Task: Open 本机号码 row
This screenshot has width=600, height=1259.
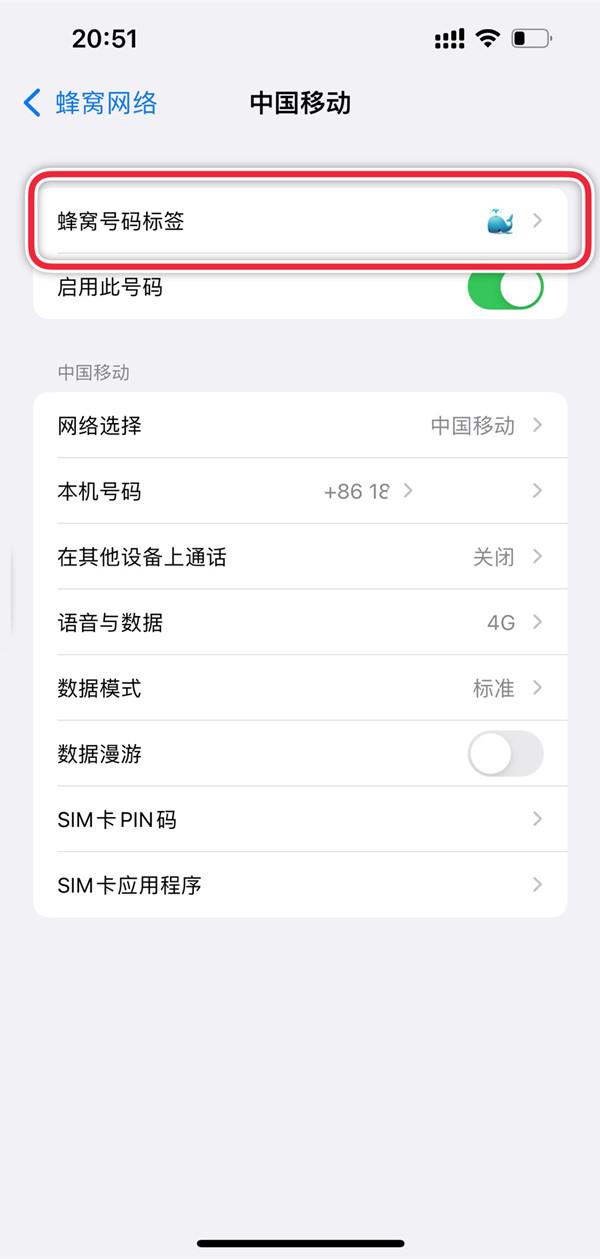Action: 300,491
